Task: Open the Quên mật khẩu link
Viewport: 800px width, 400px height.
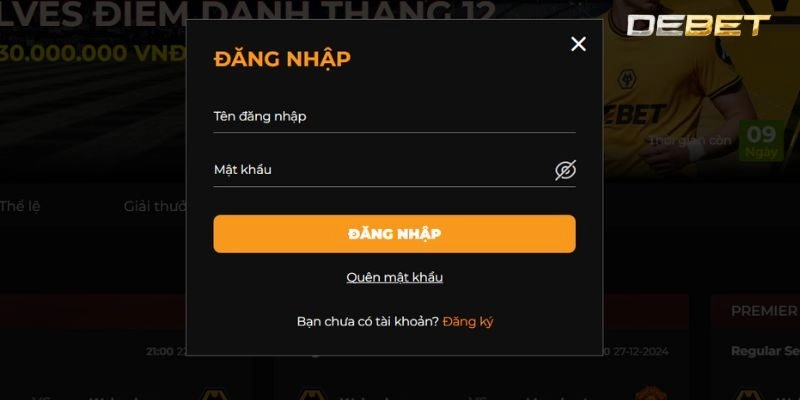Action: click(x=394, y=277)
